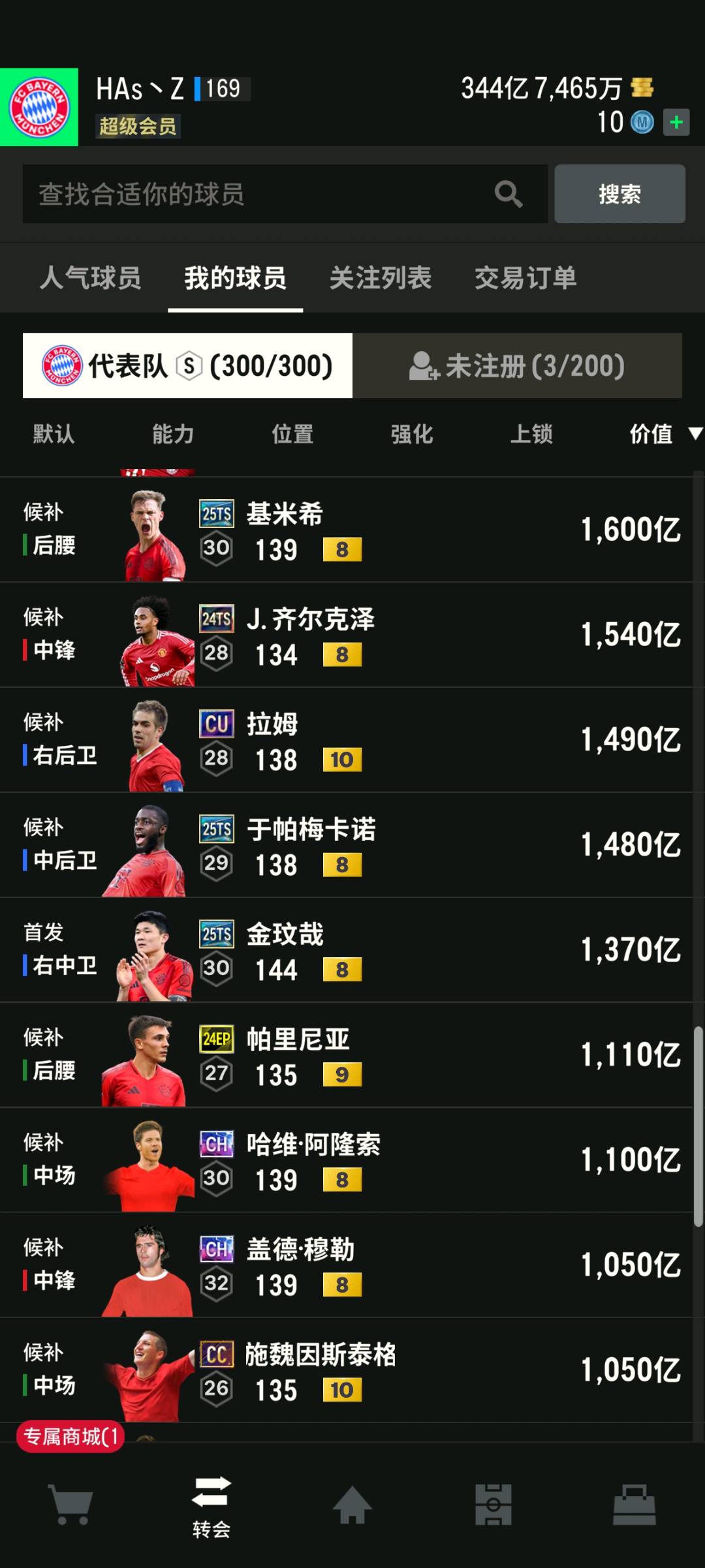Tap the green plus to add M points
Viewport: 705px width, 1568px height.
[676, 122]
